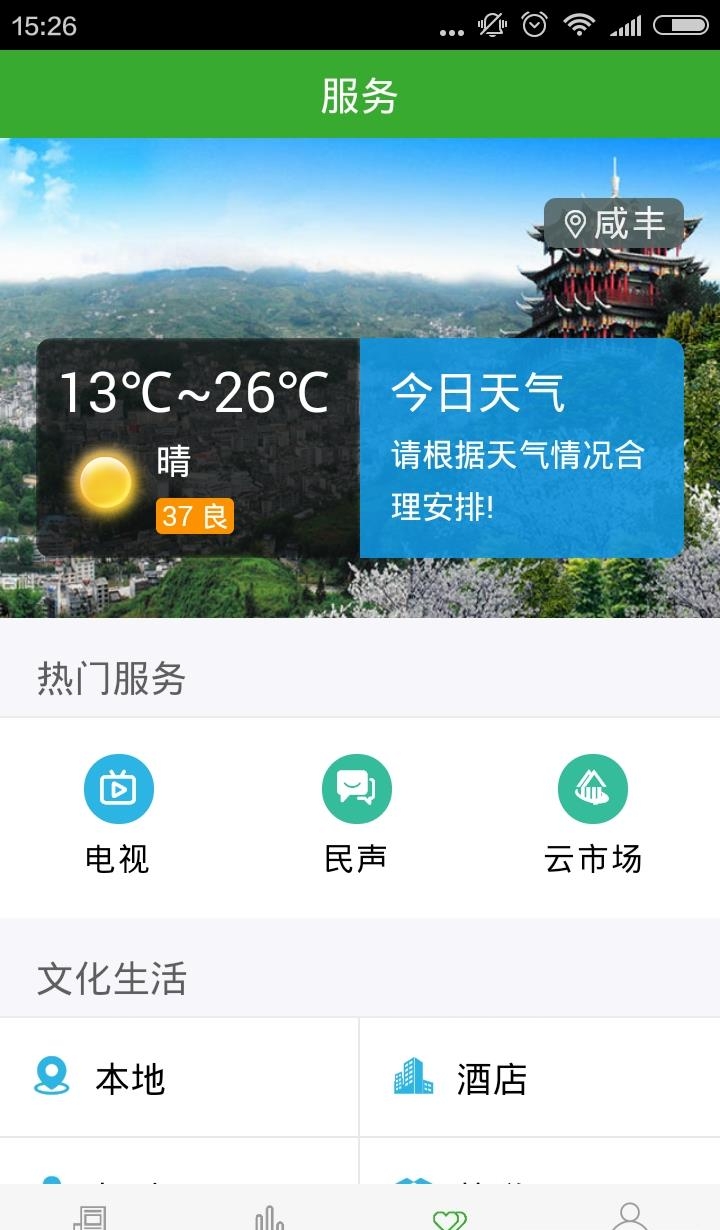Switch to the profile bottom tab
The width and height of the screenshot is (720, 1230).
pos(629,1214)
